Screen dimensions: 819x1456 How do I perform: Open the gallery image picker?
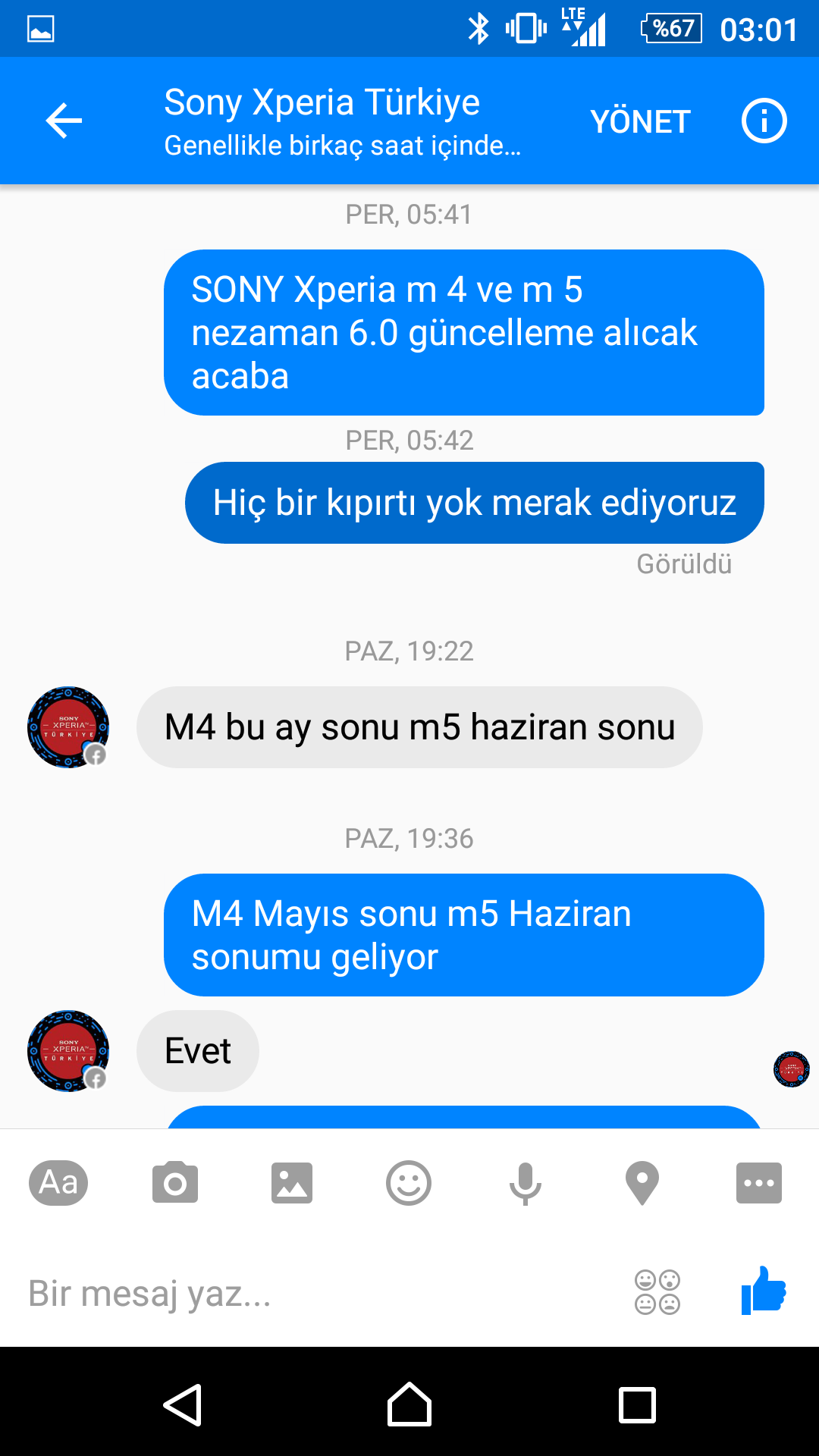pyautogui.click(x=292, y=1182)
